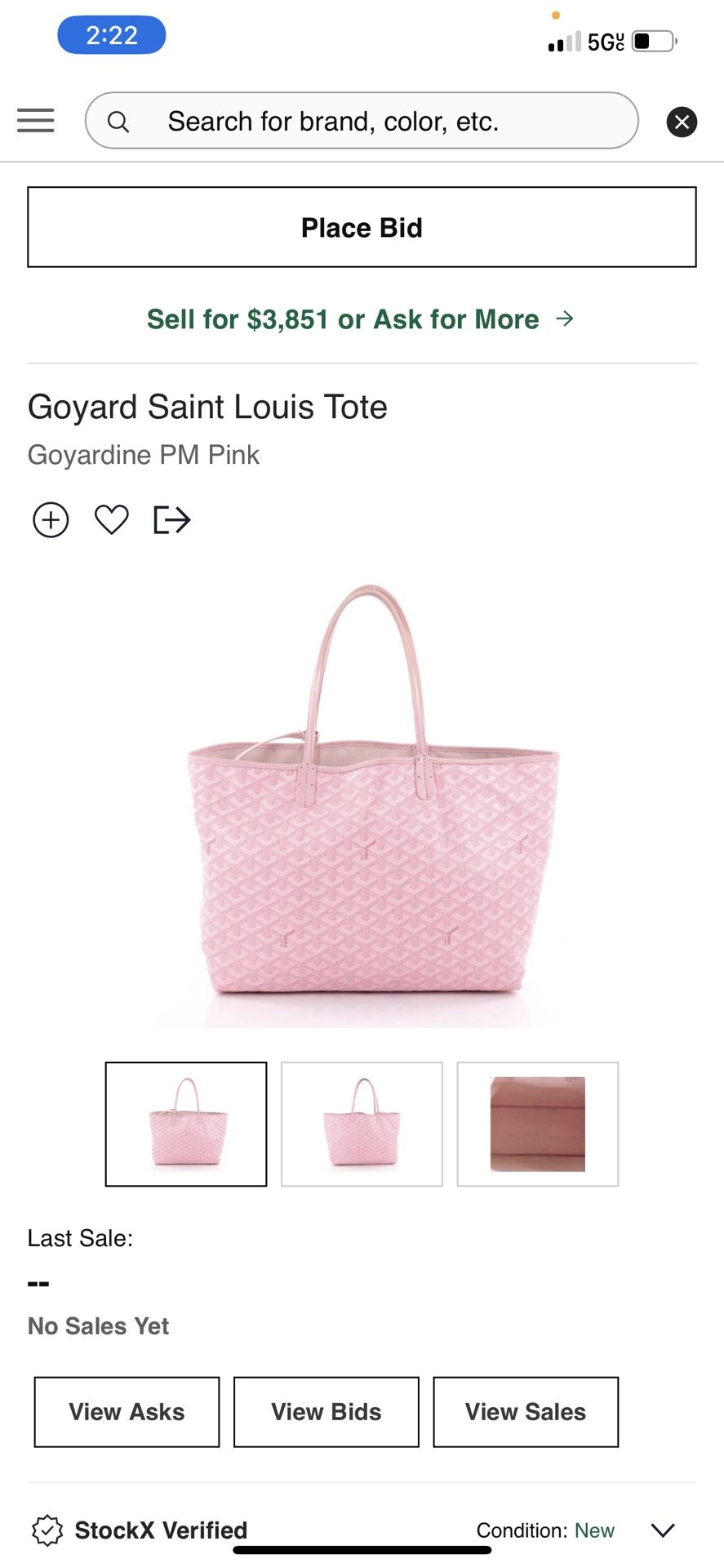Favorite the Goyard tote with the heart
This screenshot has width=724, height=1568.
tap(111, 519)
